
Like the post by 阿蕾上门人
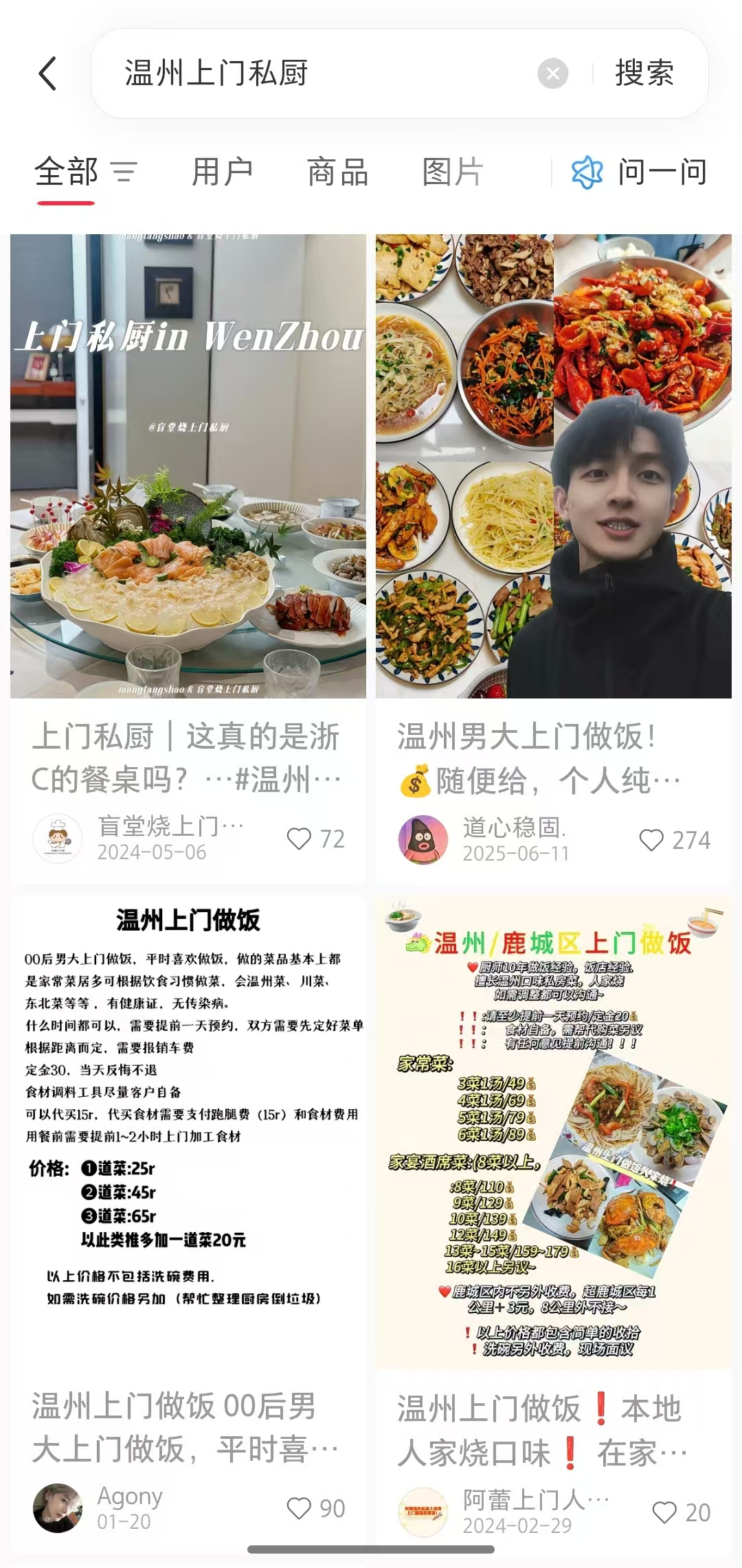tap(664, 1512)
